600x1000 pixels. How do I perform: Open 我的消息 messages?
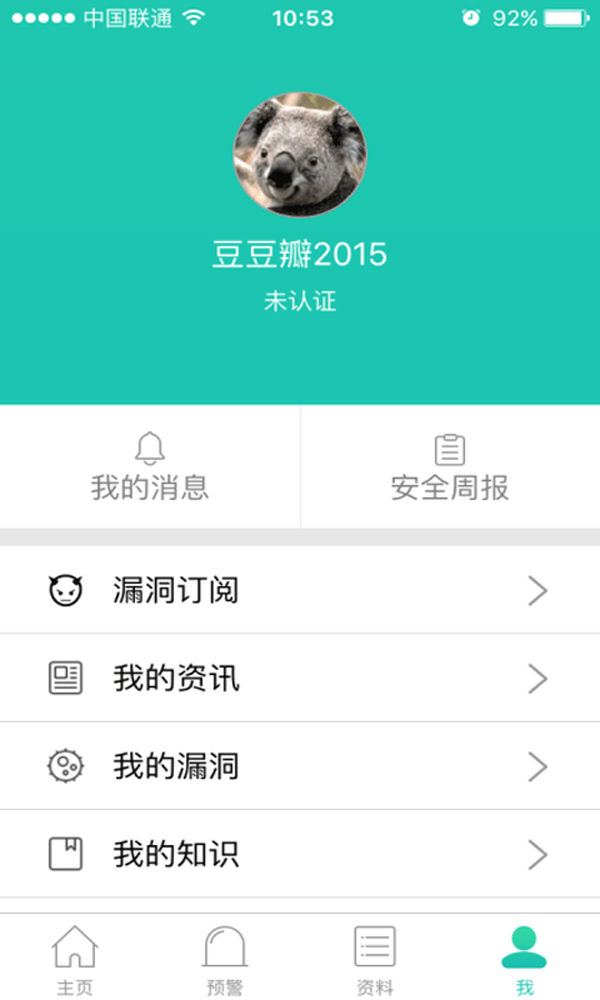[x=150, y=467]
